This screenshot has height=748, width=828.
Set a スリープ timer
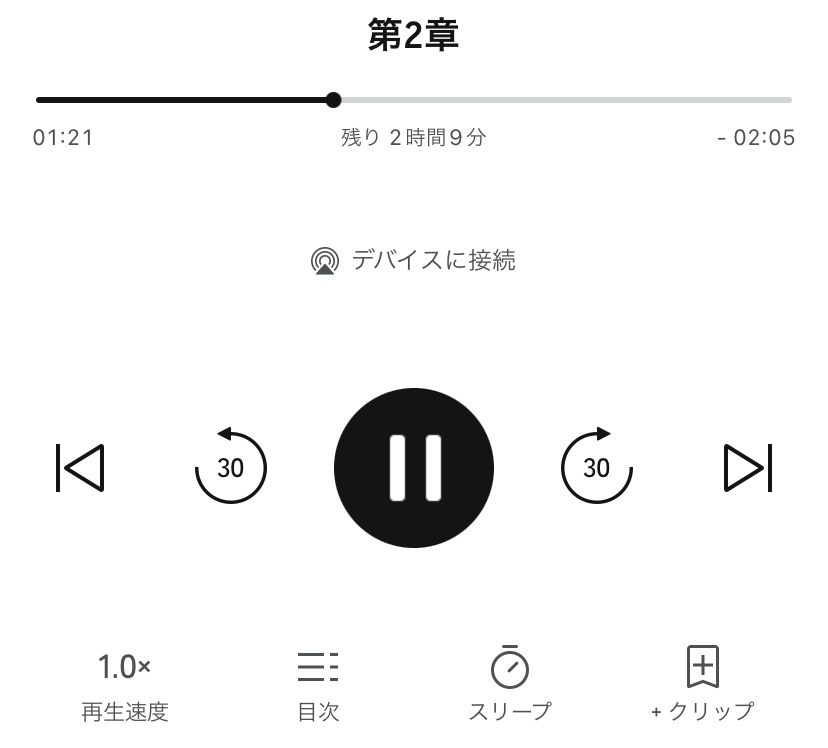[510, 685]
